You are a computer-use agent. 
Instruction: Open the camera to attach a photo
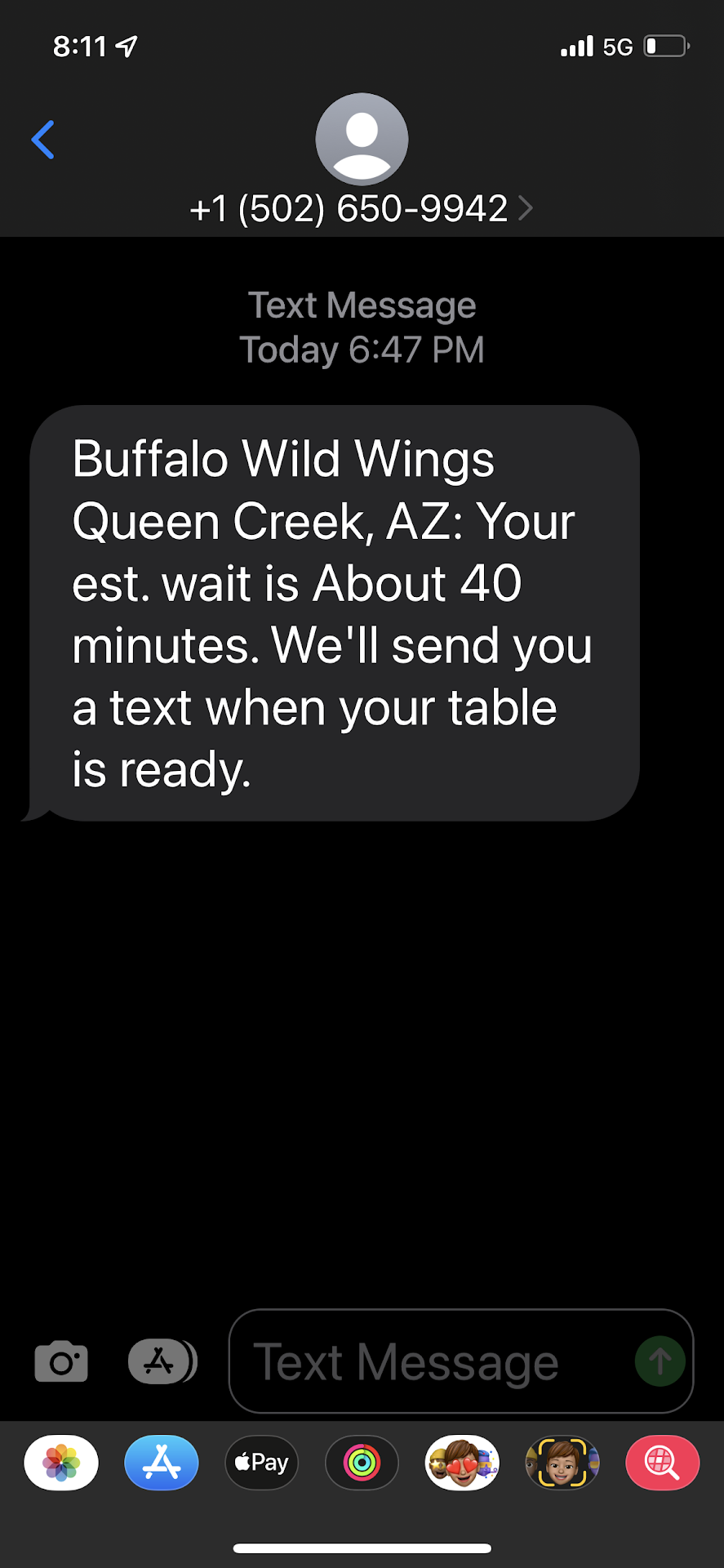click(x=61, y=1361)
